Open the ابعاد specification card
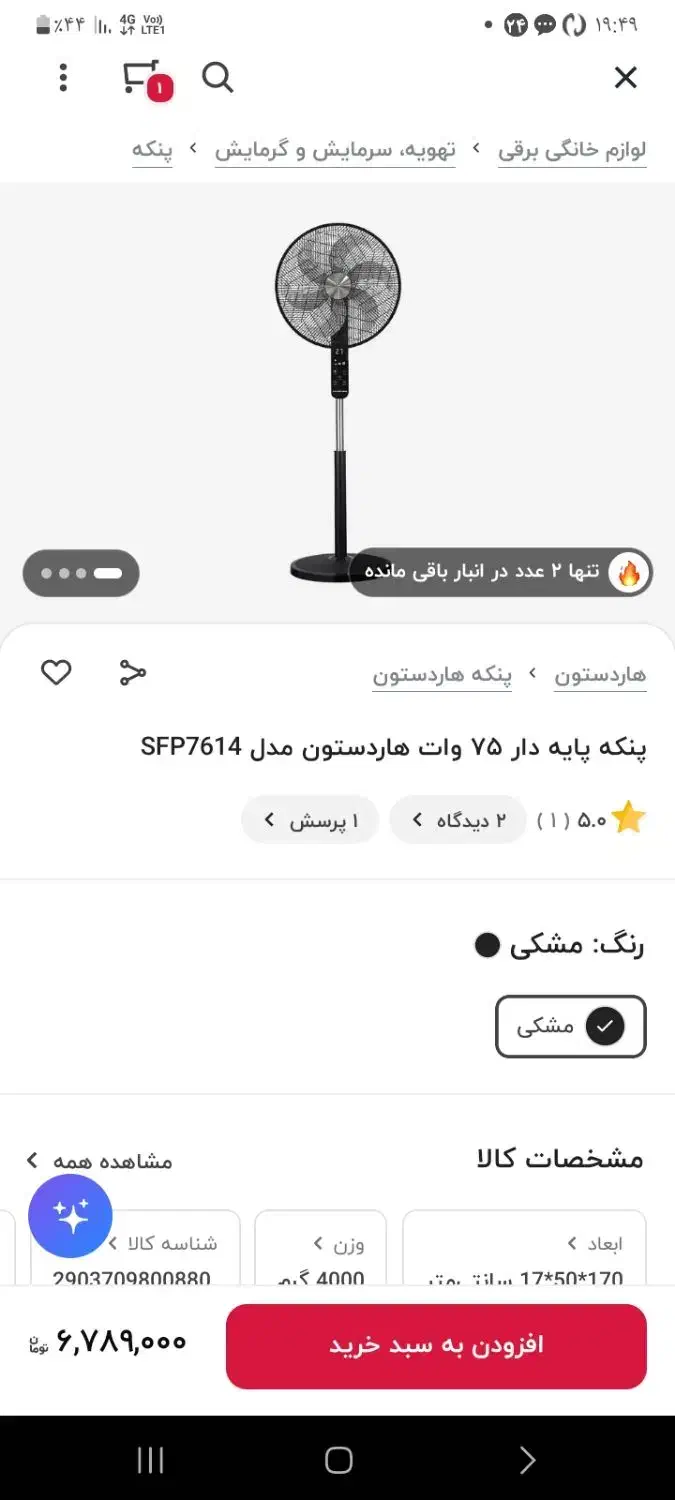This screenshot has width=675, height=1500. (524, 1250)
